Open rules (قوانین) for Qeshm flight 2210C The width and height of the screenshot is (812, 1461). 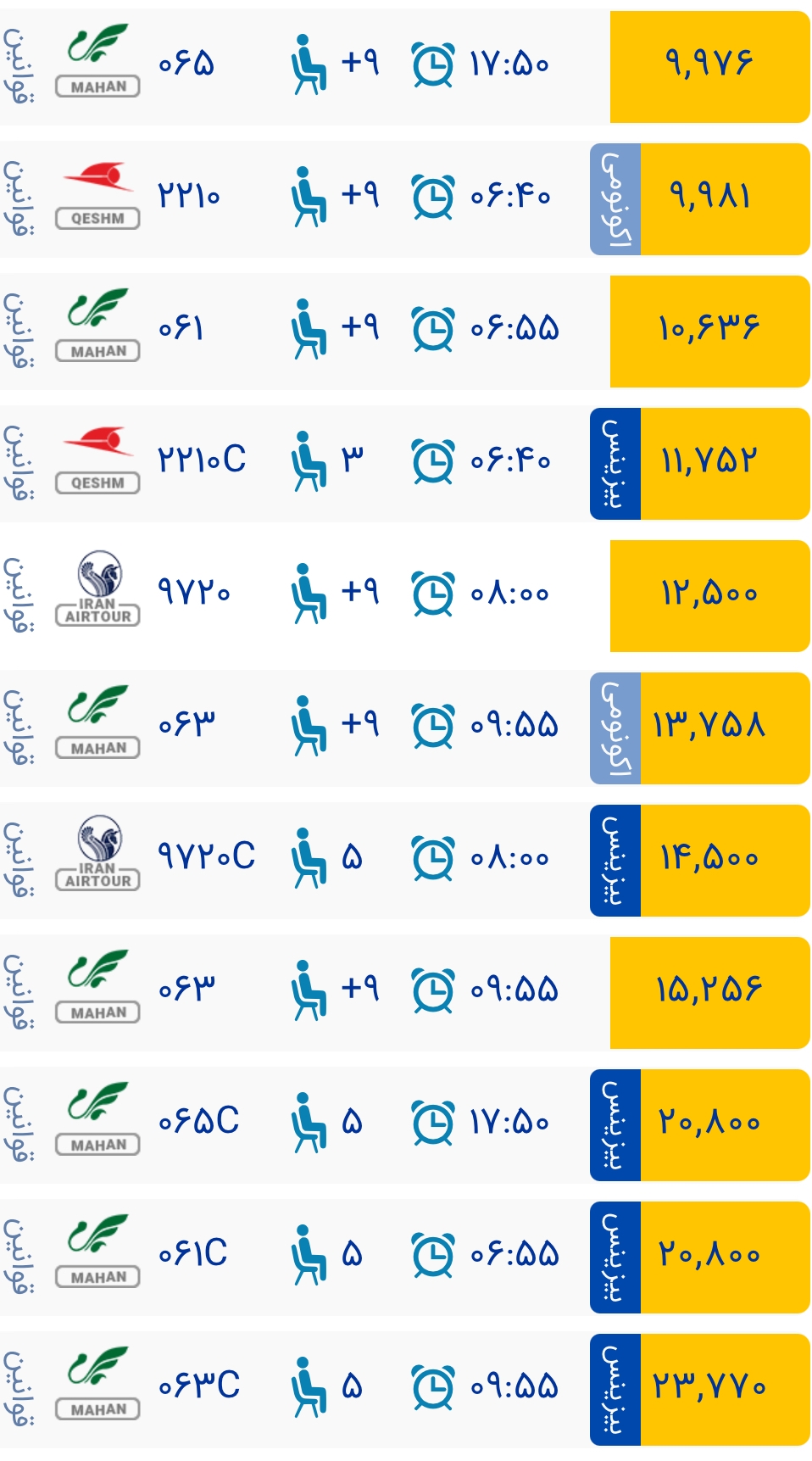(x=19, y=463)
